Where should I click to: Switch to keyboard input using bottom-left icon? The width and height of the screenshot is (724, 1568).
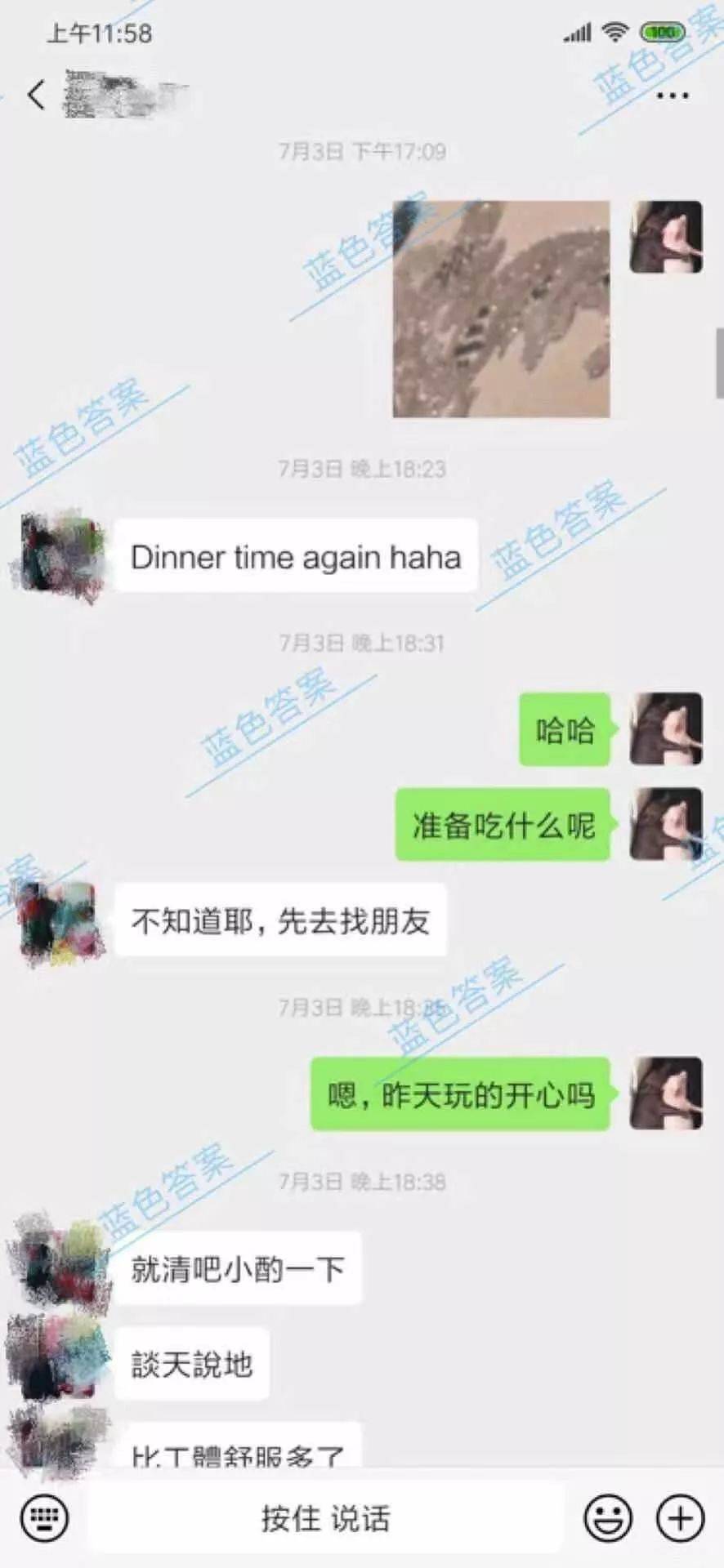[x=46, y=1519]
